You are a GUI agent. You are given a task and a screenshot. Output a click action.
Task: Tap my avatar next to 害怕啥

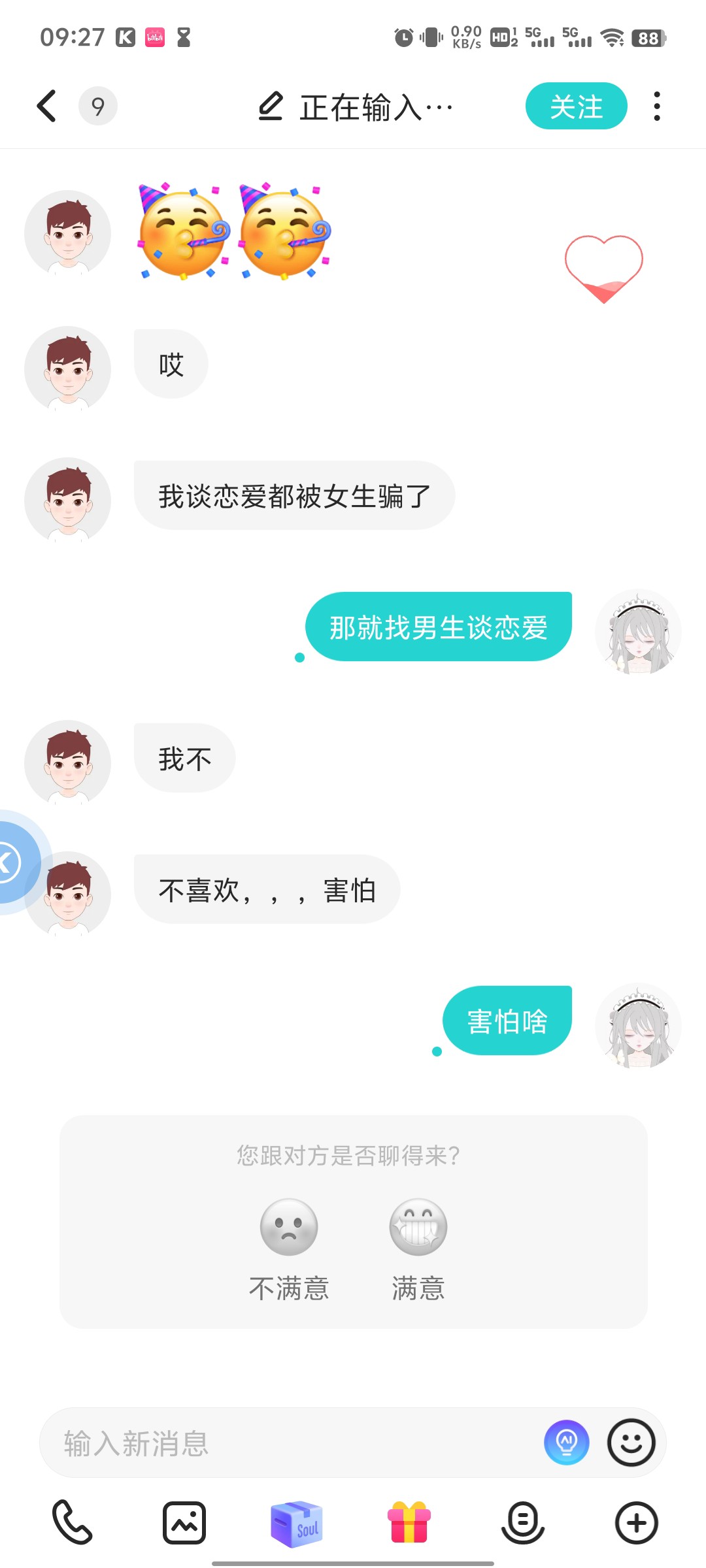click(x=638, y=1026)
